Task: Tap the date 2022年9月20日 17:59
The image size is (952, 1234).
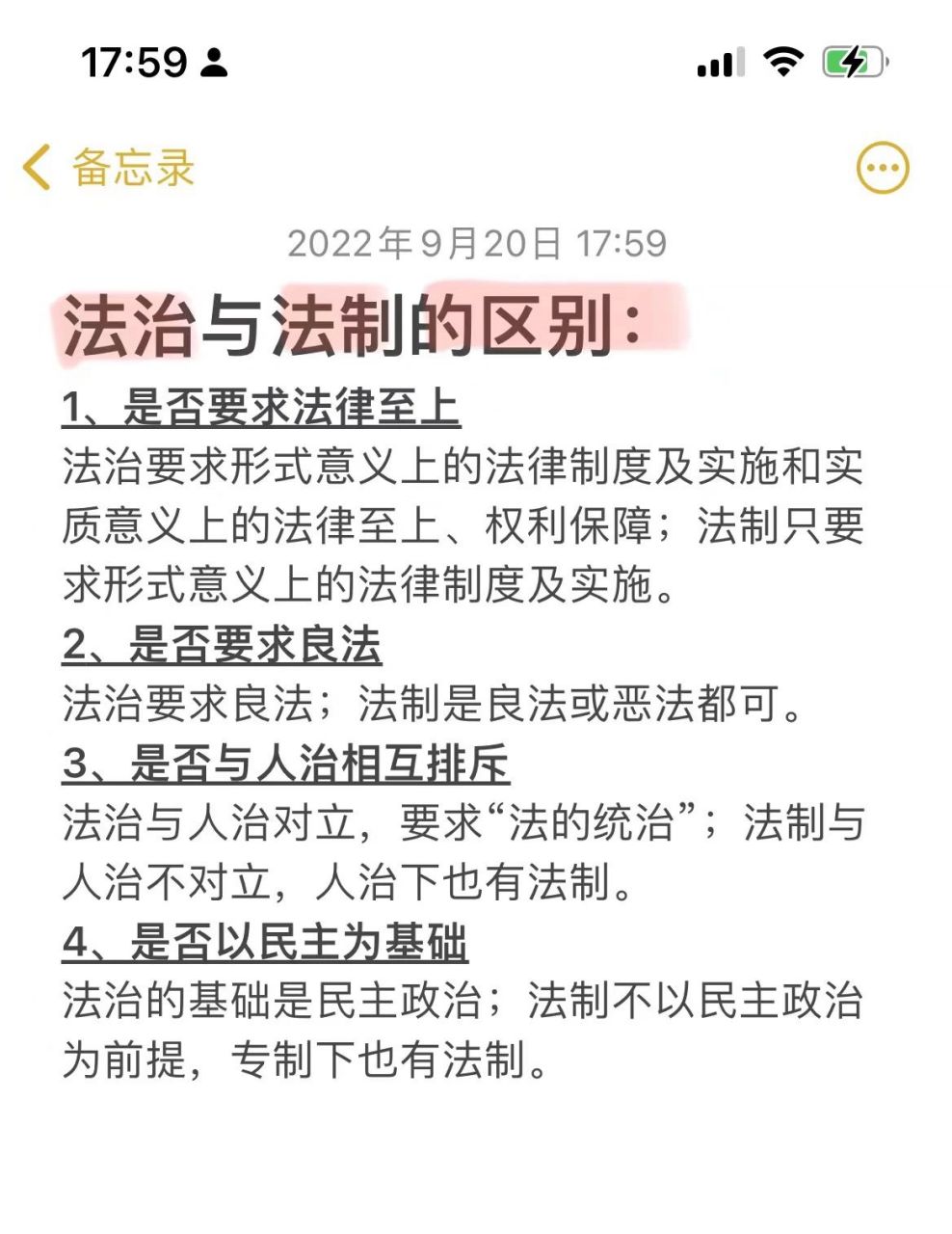Action: pos(476,244)
